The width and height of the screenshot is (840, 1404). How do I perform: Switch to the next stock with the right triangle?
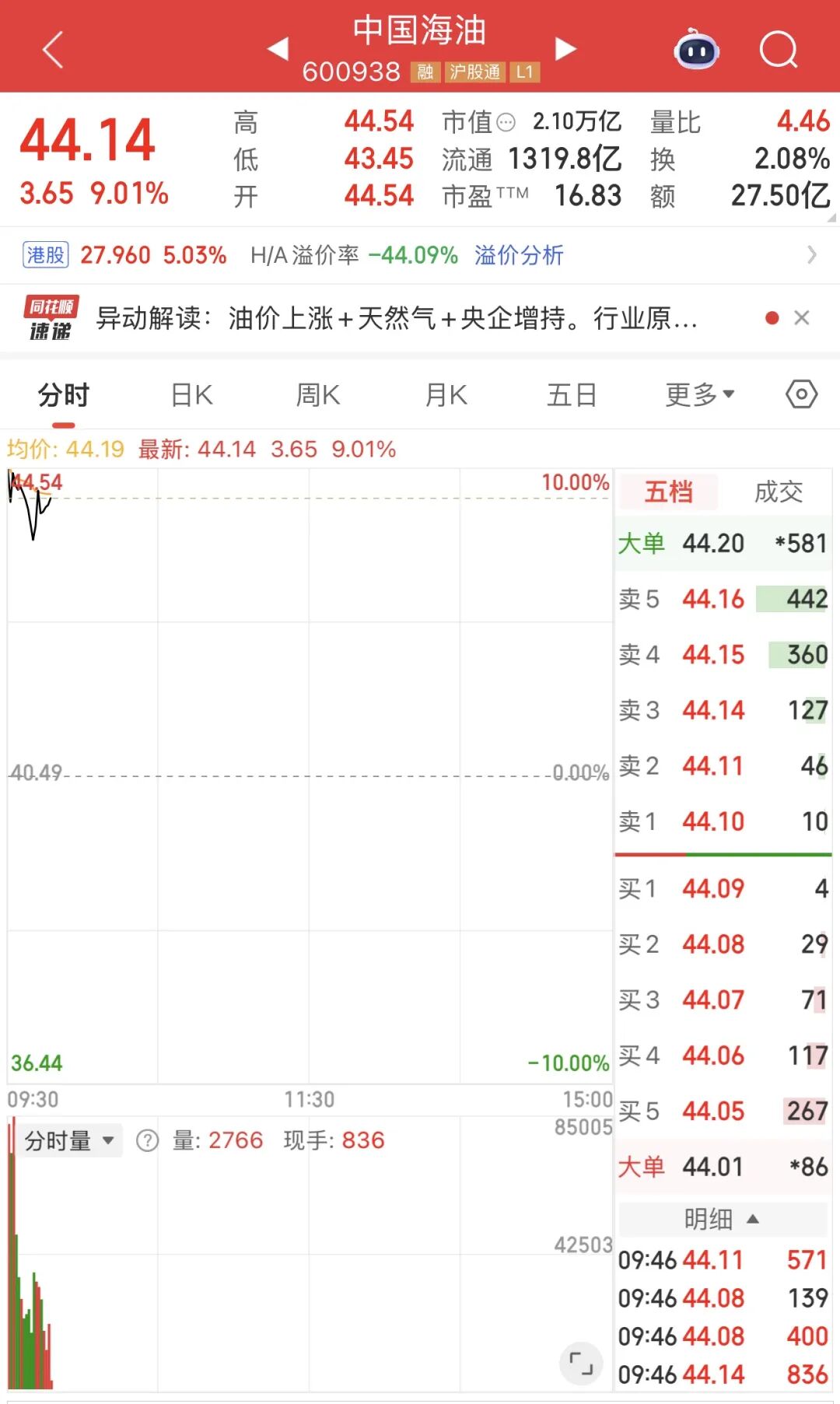point(565,49)
